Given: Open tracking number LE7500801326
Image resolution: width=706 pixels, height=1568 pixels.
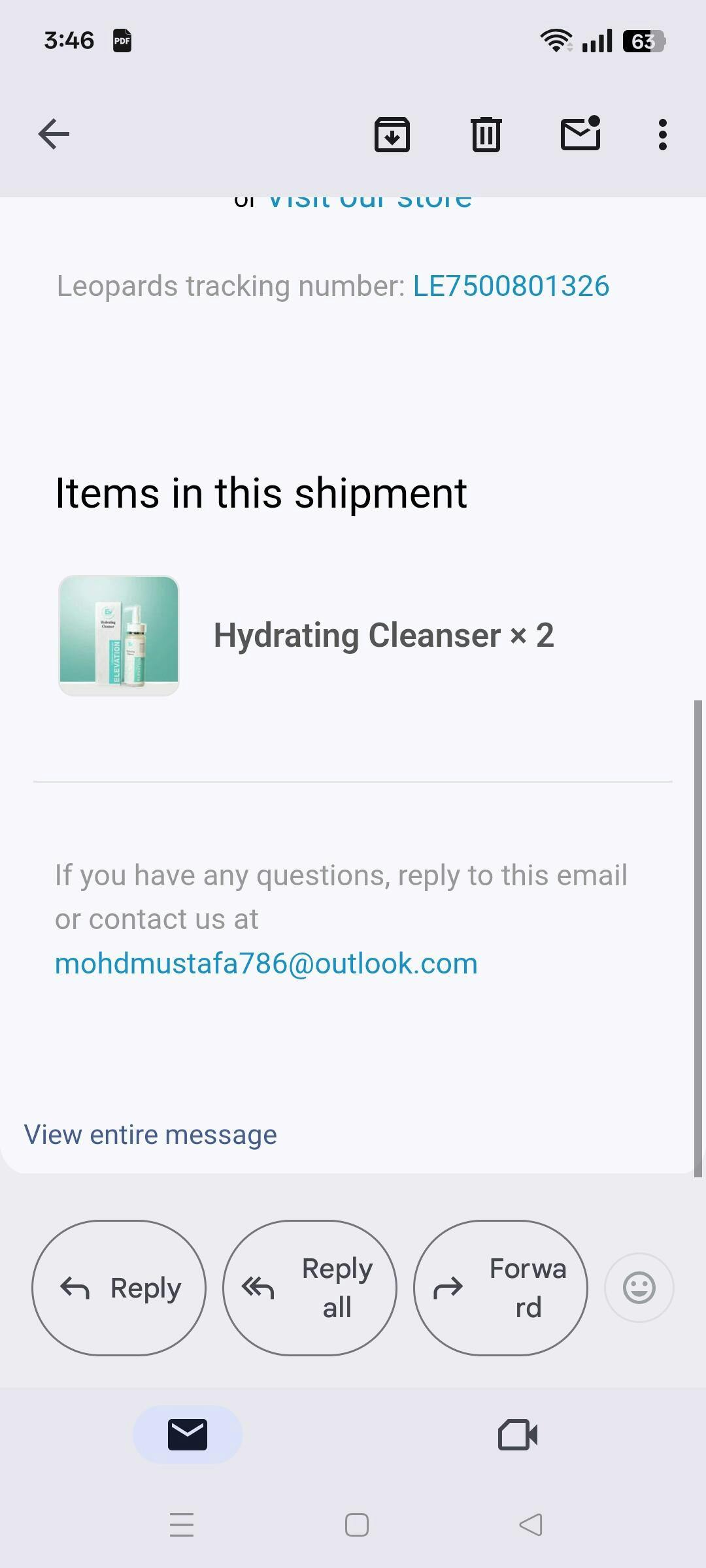Looking at the screenshot, I should pyautogui.click(x=511, y=286).
